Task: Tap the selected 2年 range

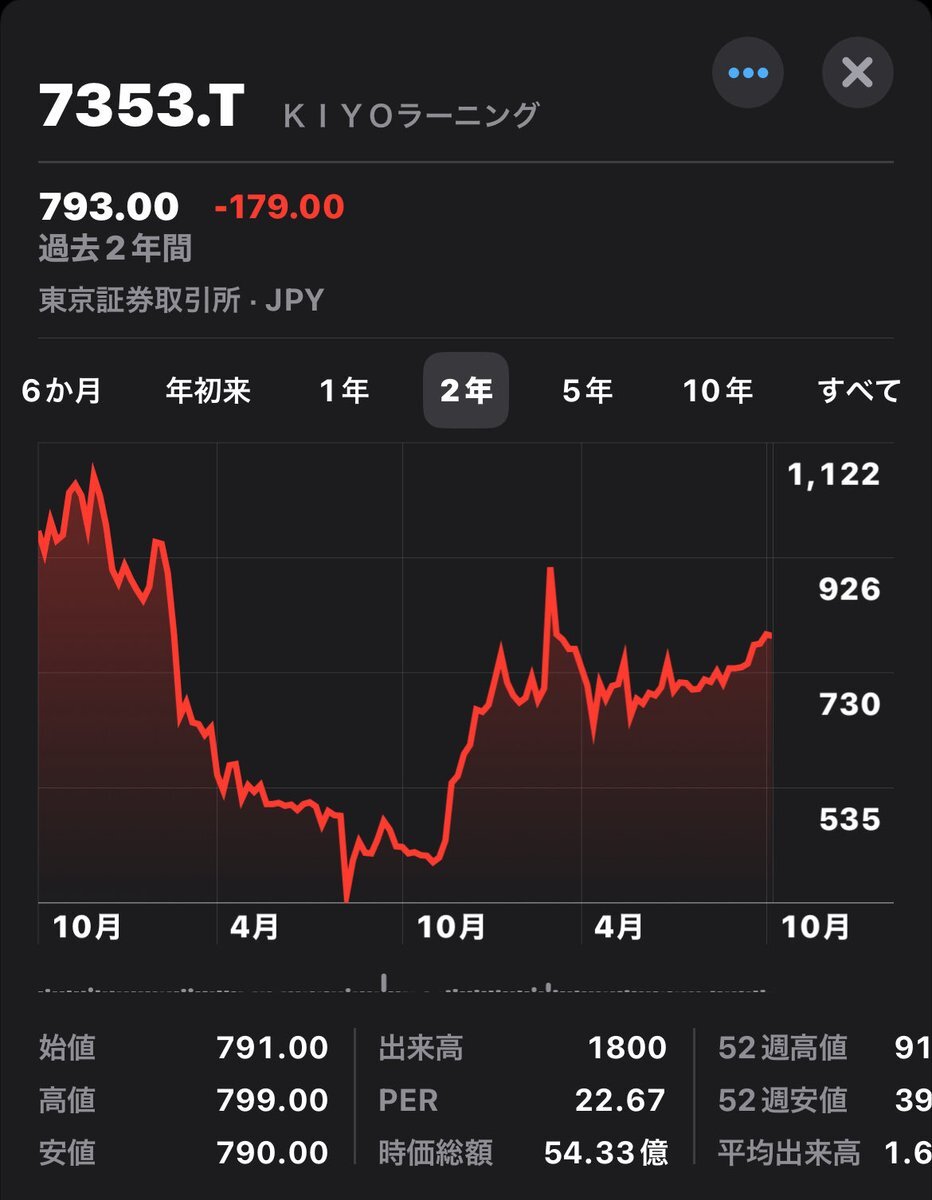Action: tap(466, 390)
